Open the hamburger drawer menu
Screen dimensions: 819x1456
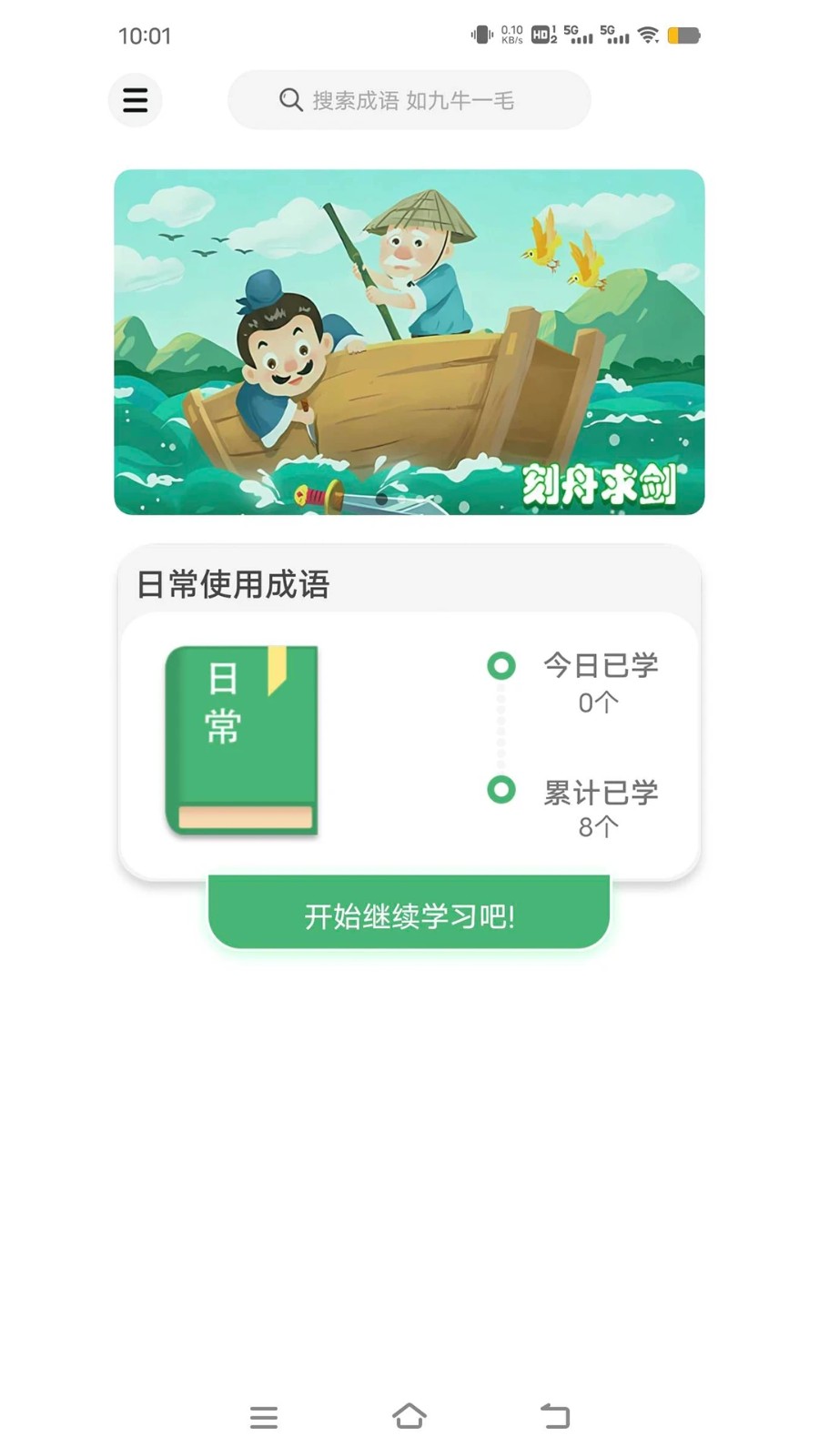coord(135,100)
